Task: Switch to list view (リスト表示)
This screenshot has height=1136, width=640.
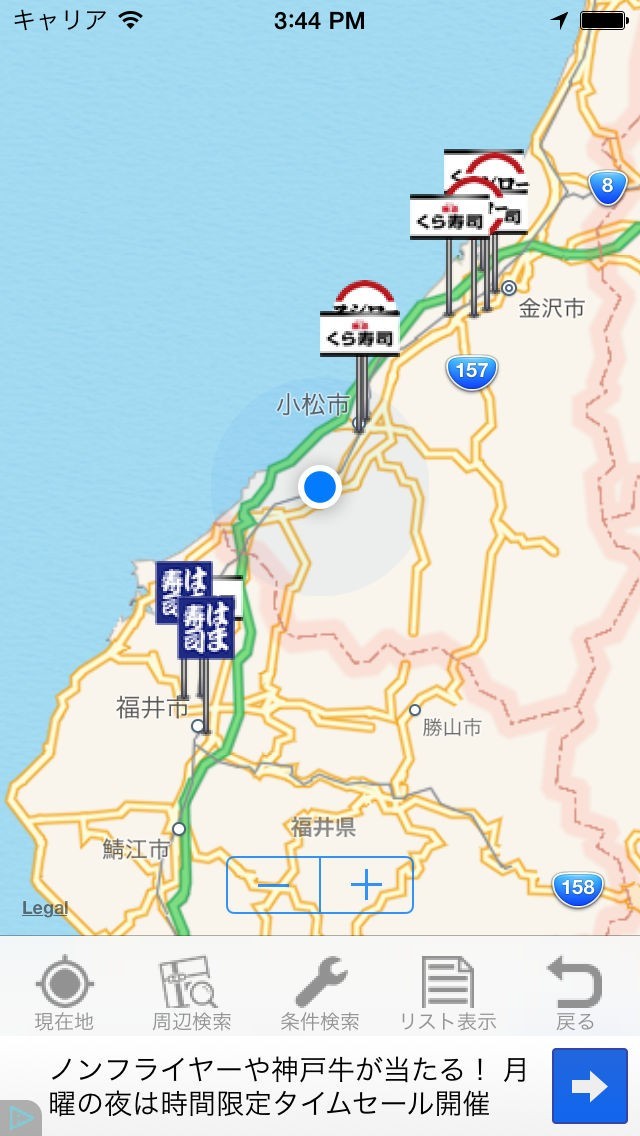Action: pyautogui.click(x=447, y=993)
